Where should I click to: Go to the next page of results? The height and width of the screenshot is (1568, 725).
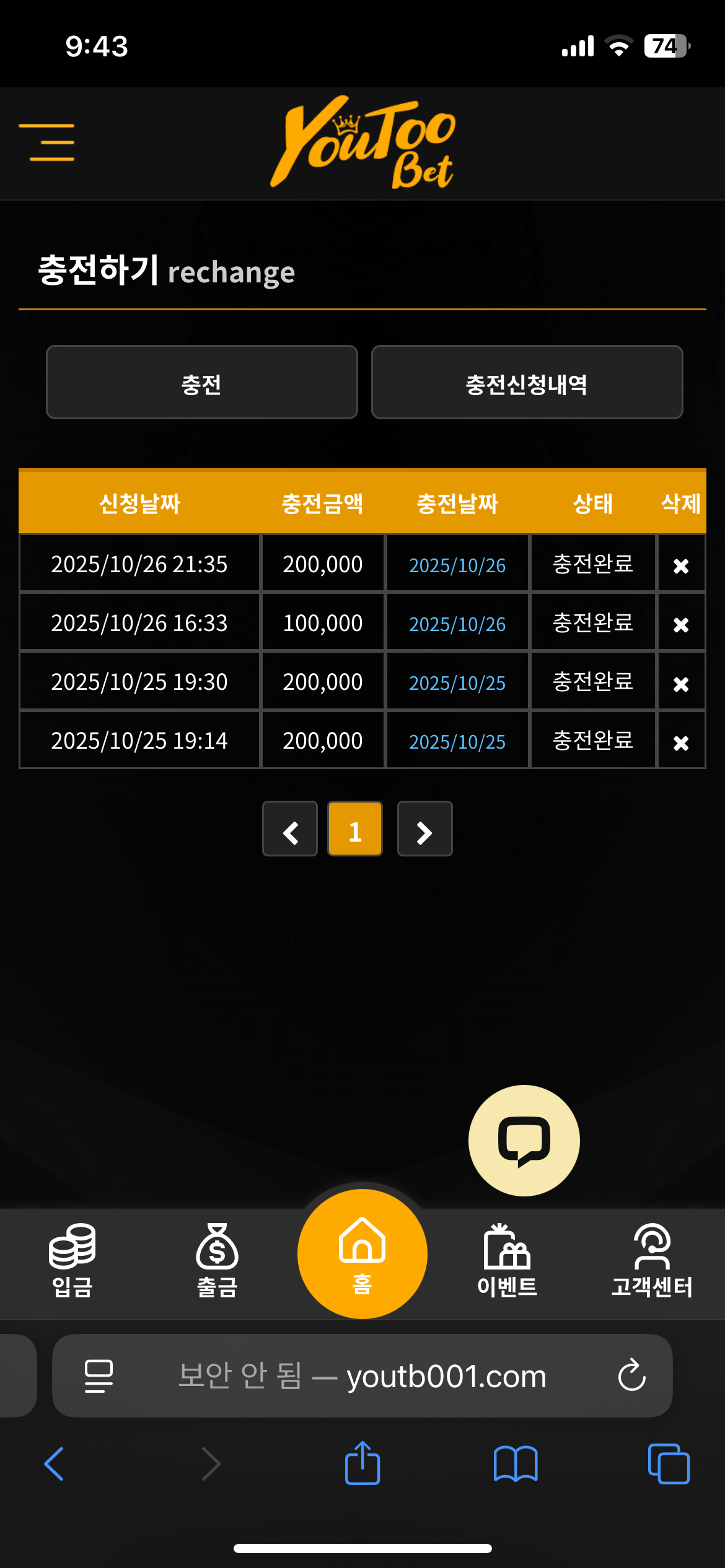point(425,829)
